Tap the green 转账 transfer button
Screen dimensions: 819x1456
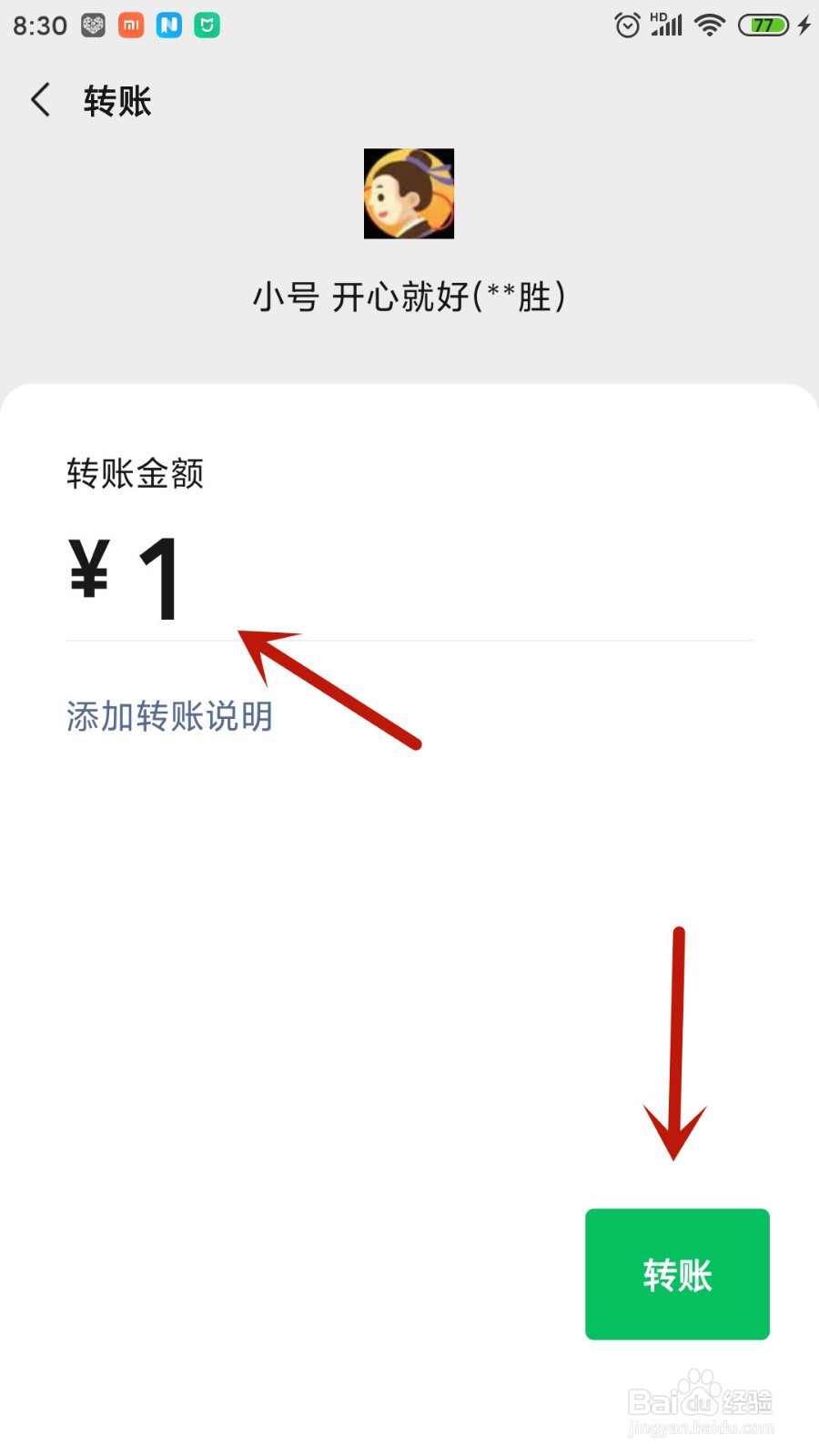click(677, 1274)
